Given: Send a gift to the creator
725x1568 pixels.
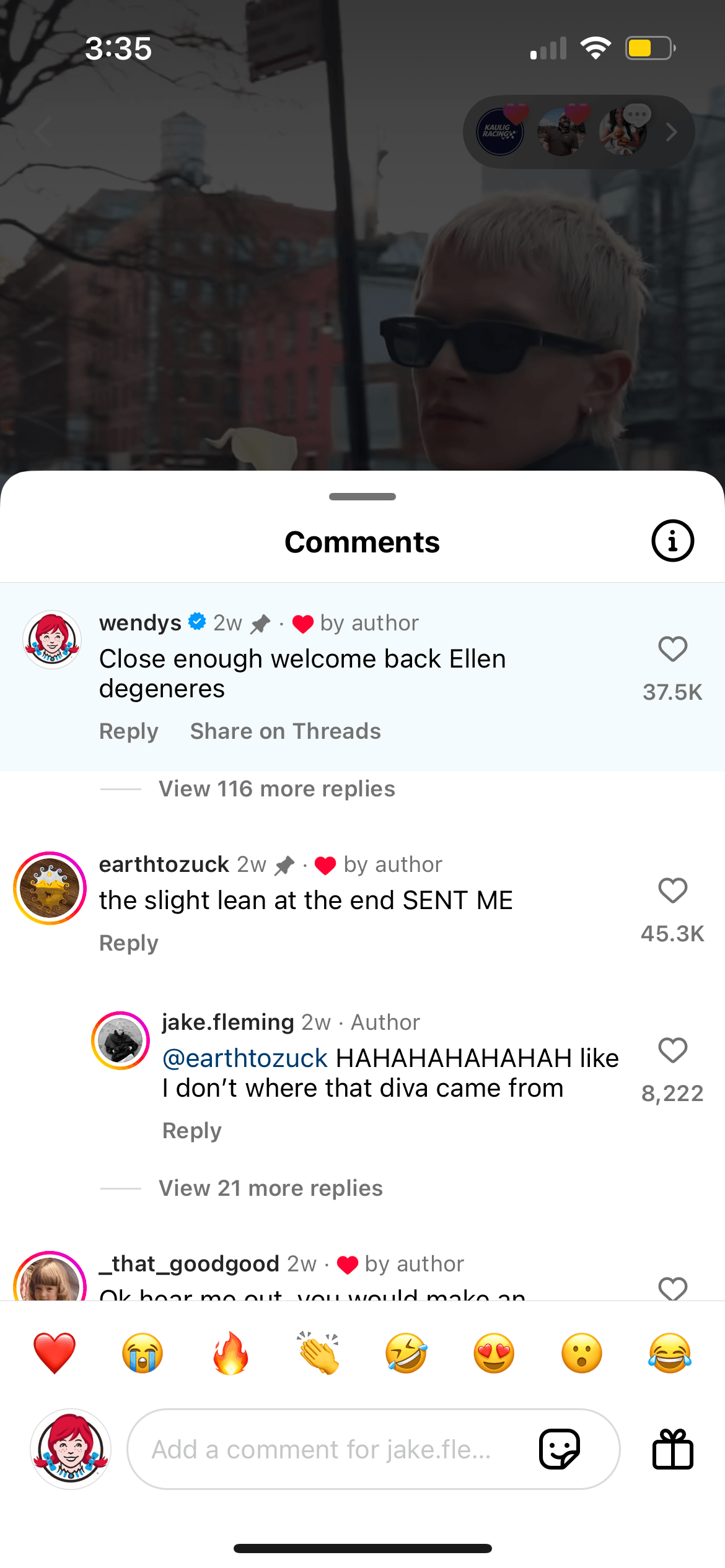Looking at the screenshot, I should coord(672,1450).
